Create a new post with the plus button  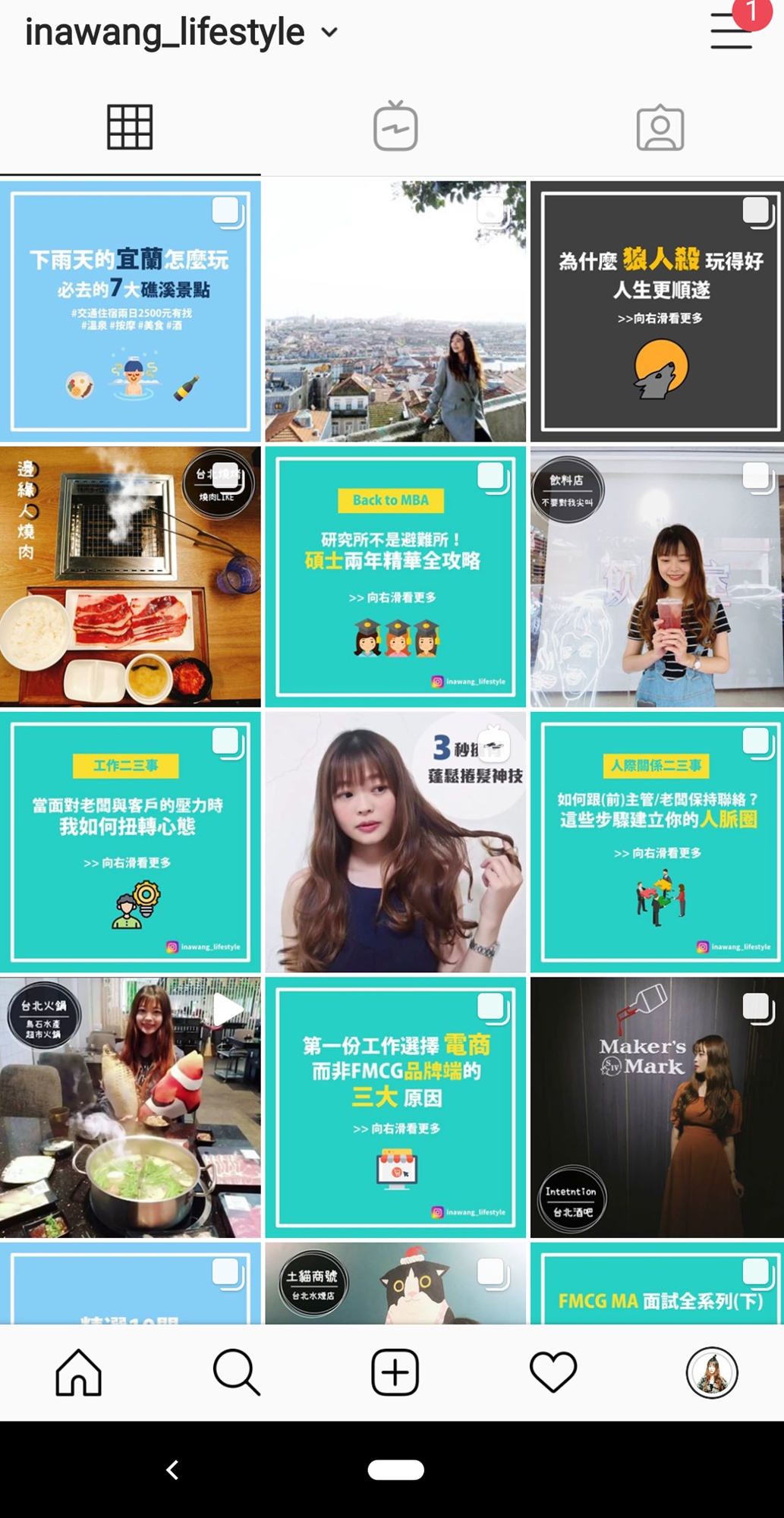(395, 1372)
